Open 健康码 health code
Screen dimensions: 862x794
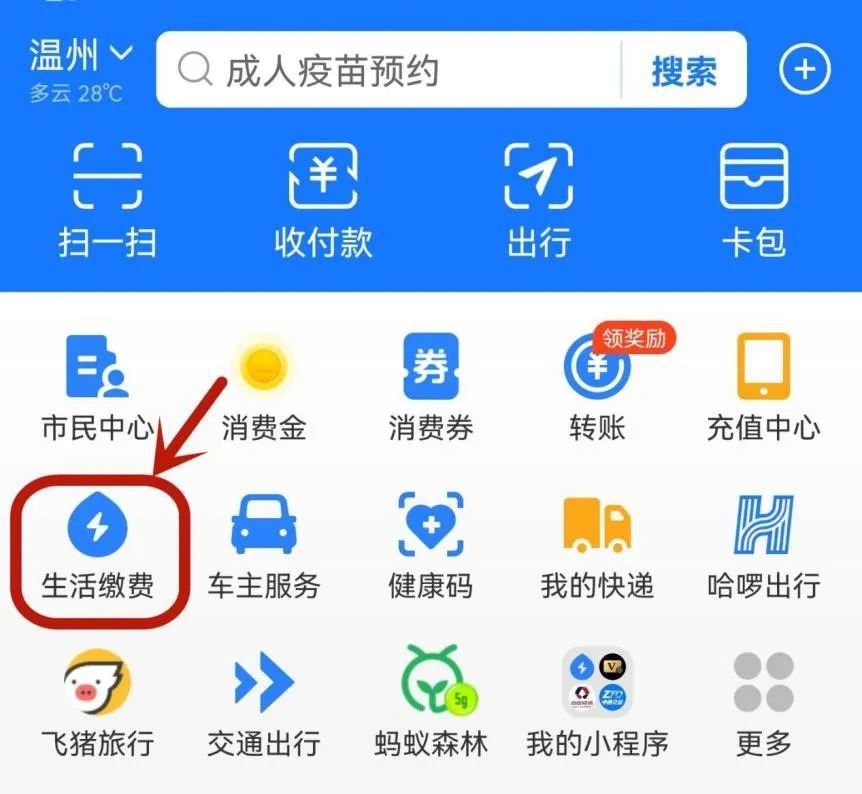pos(430,546)
